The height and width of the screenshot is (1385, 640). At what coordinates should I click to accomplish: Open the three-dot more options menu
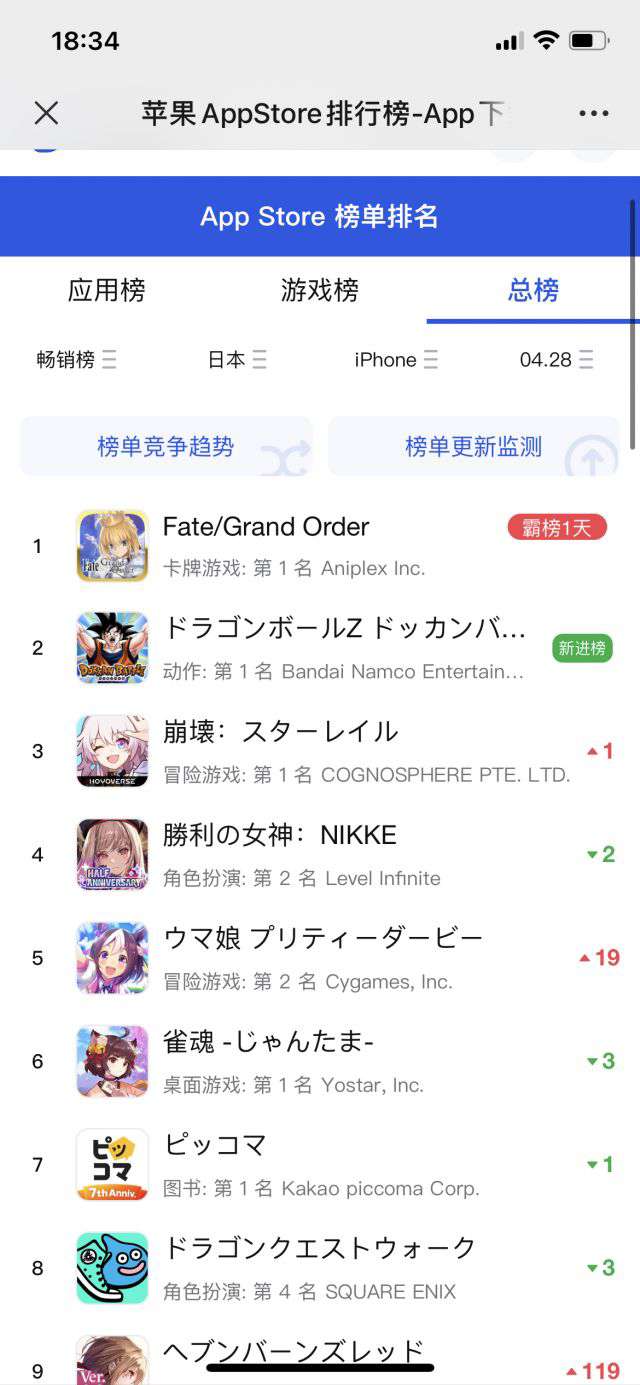593,113
